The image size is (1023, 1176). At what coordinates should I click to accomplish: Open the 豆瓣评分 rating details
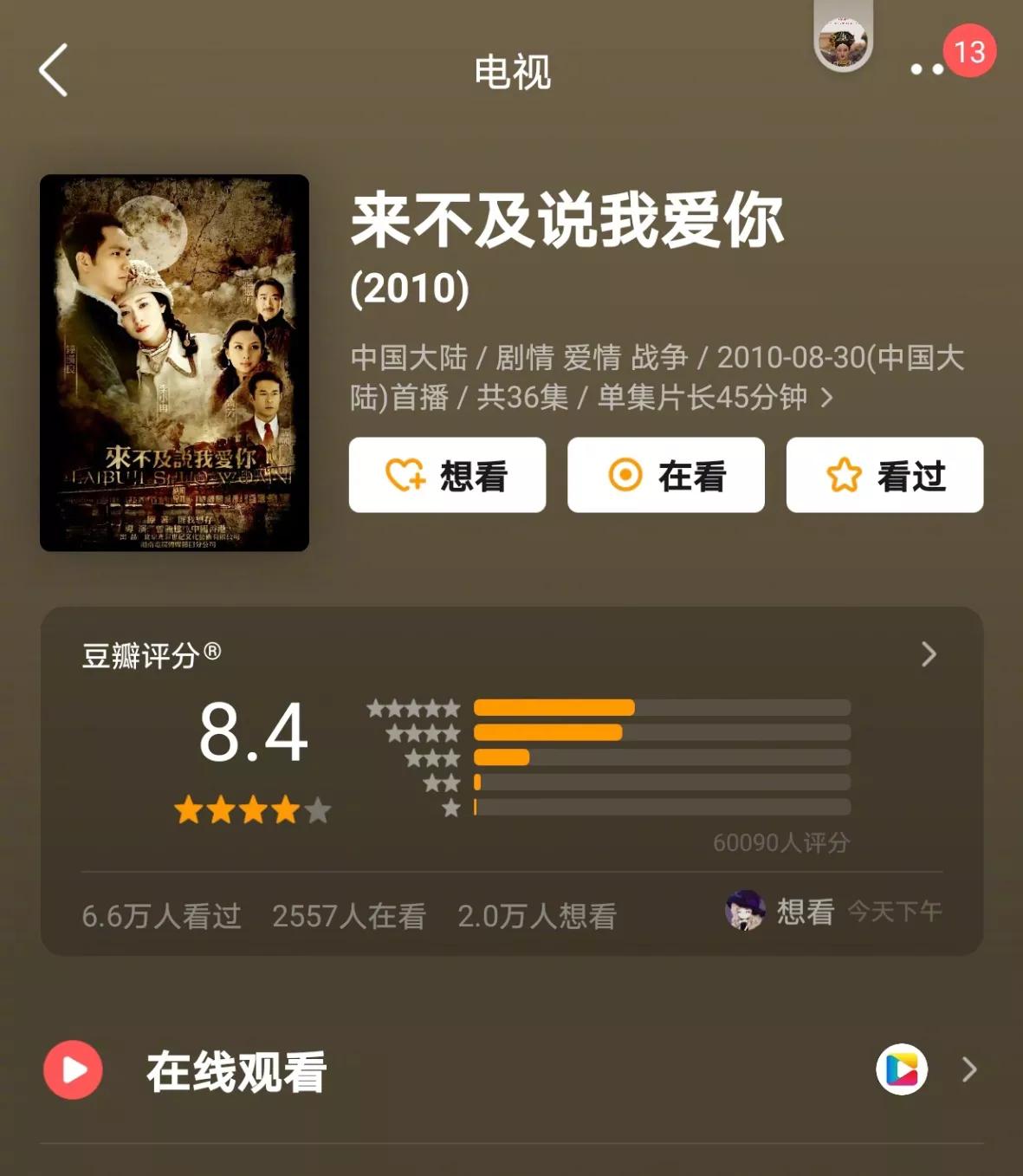point(929,654)
